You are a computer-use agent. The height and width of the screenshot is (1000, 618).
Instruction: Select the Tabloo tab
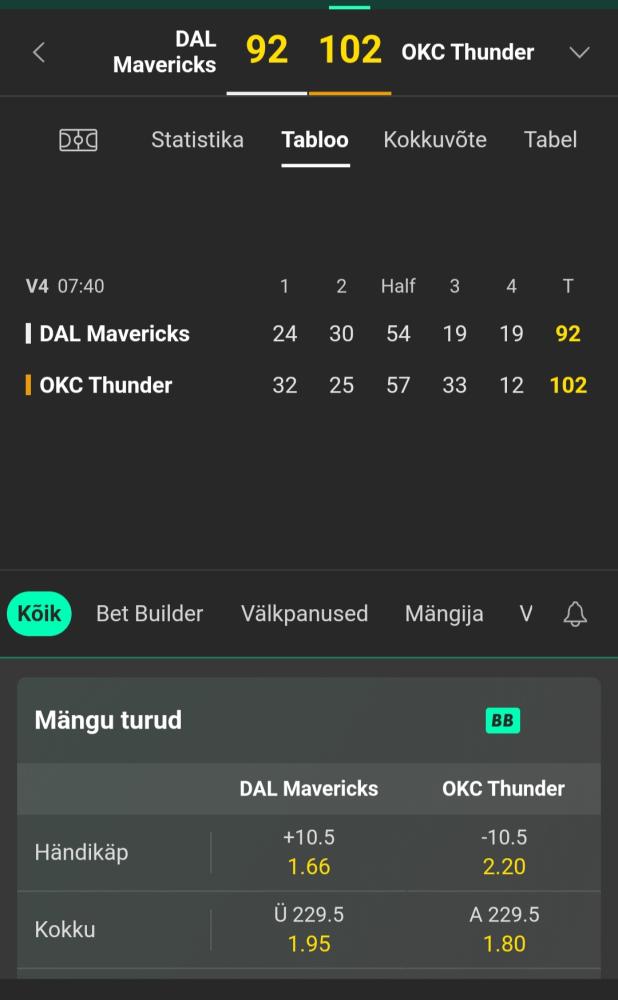[315, 140]
